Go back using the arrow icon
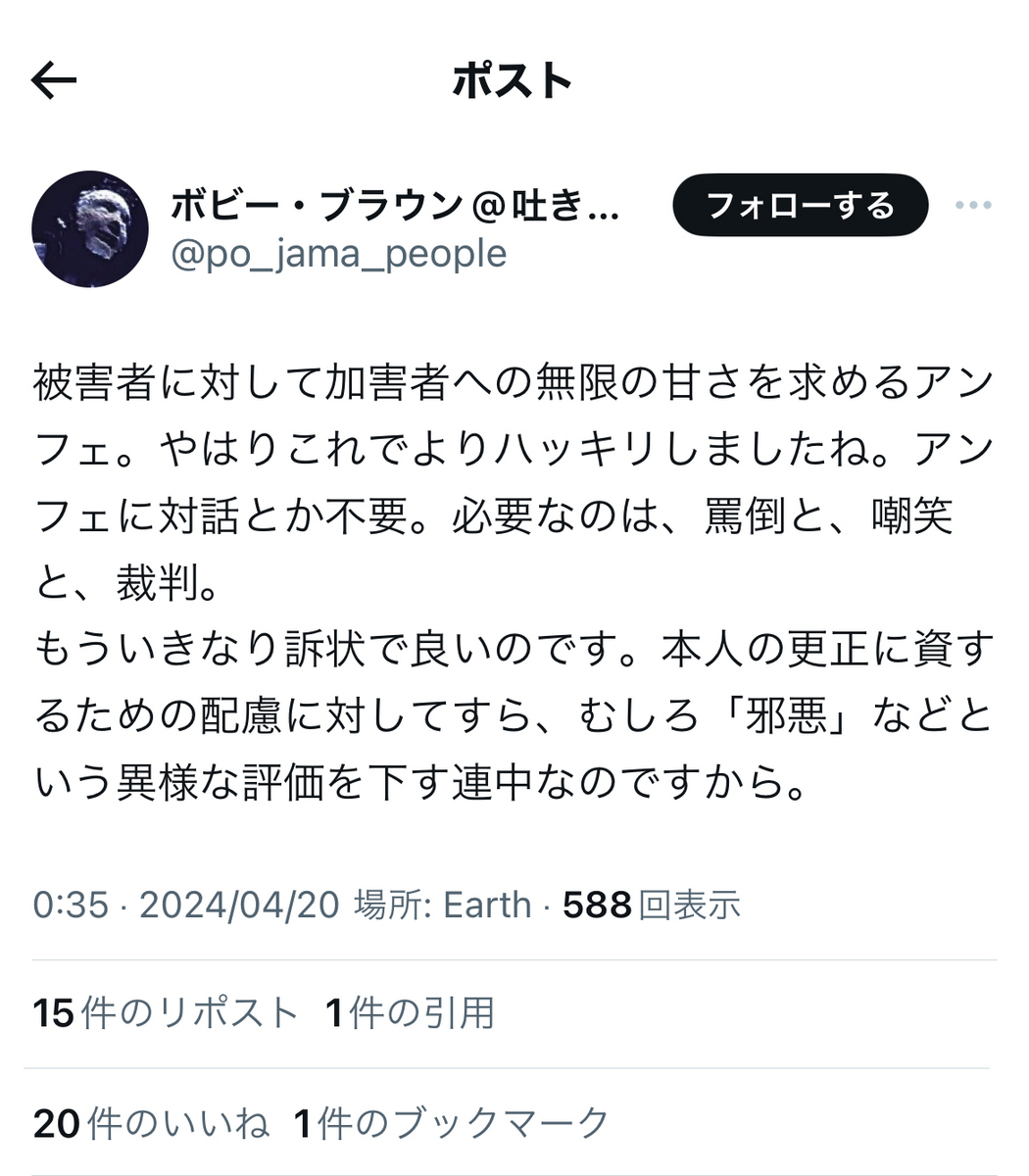 [x=54, y=81]
